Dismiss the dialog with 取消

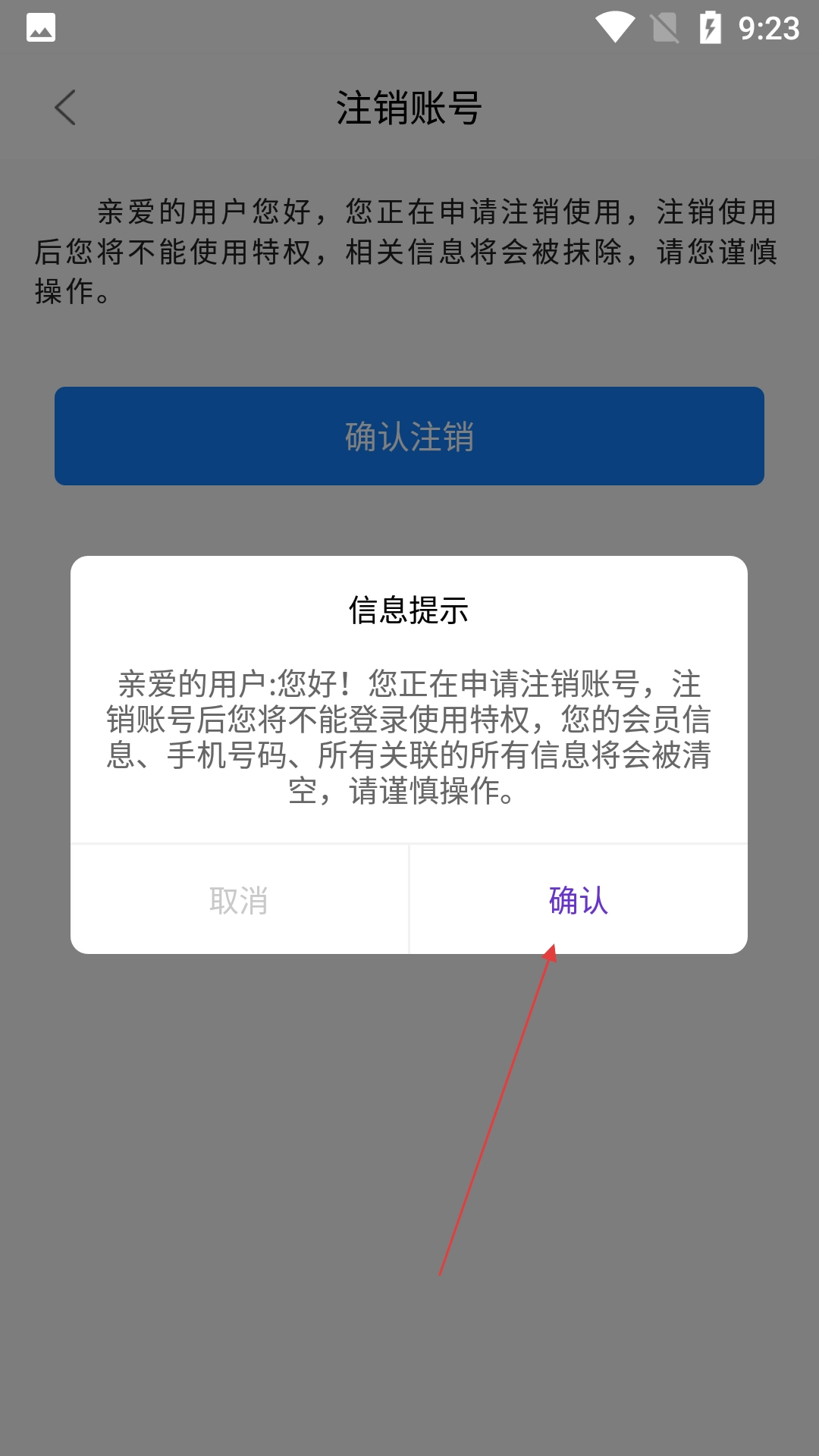239,900
